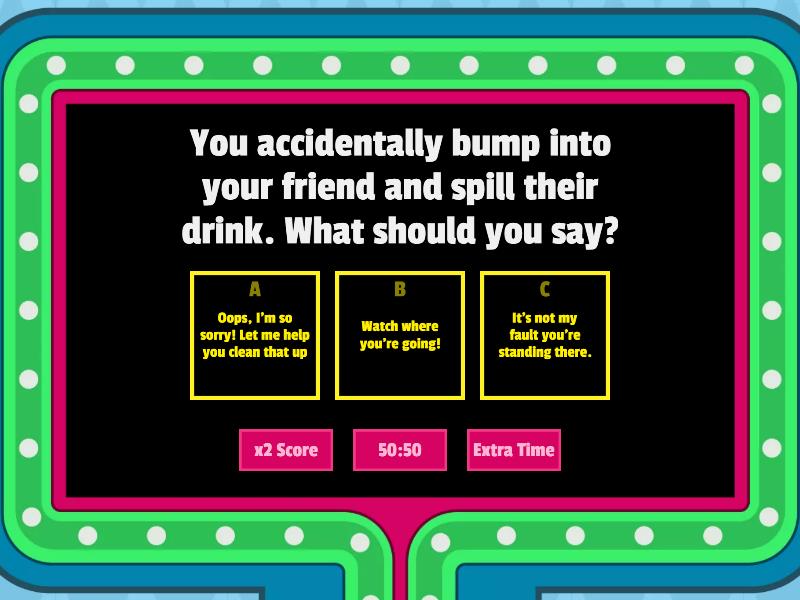Use the 50:50 lifeline
This screenshot has height=600, width=800.
[400, 450]
